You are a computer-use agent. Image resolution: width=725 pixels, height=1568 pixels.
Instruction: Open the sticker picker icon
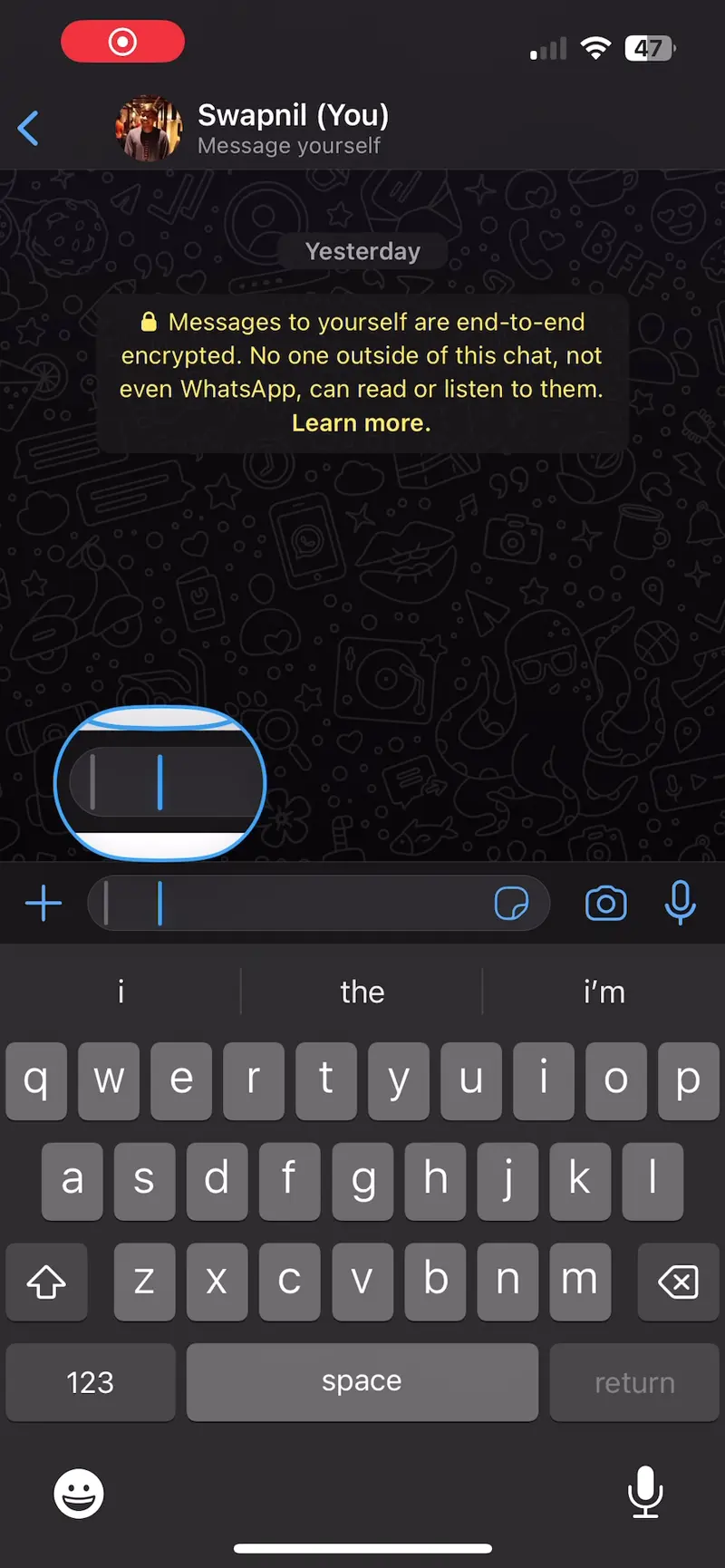[x=512, y=904]
